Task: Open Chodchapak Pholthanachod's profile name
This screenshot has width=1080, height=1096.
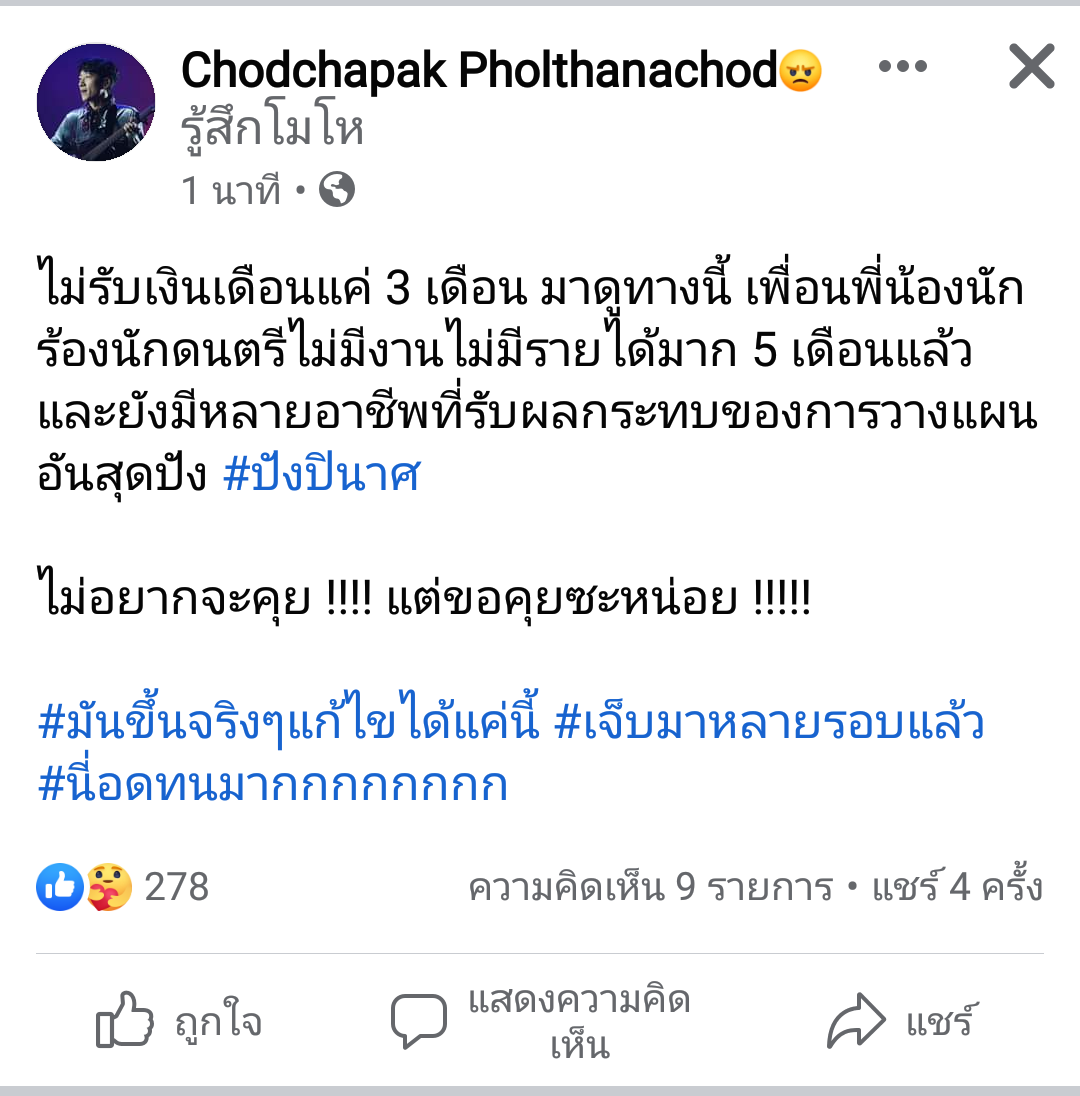Action: 479,70
